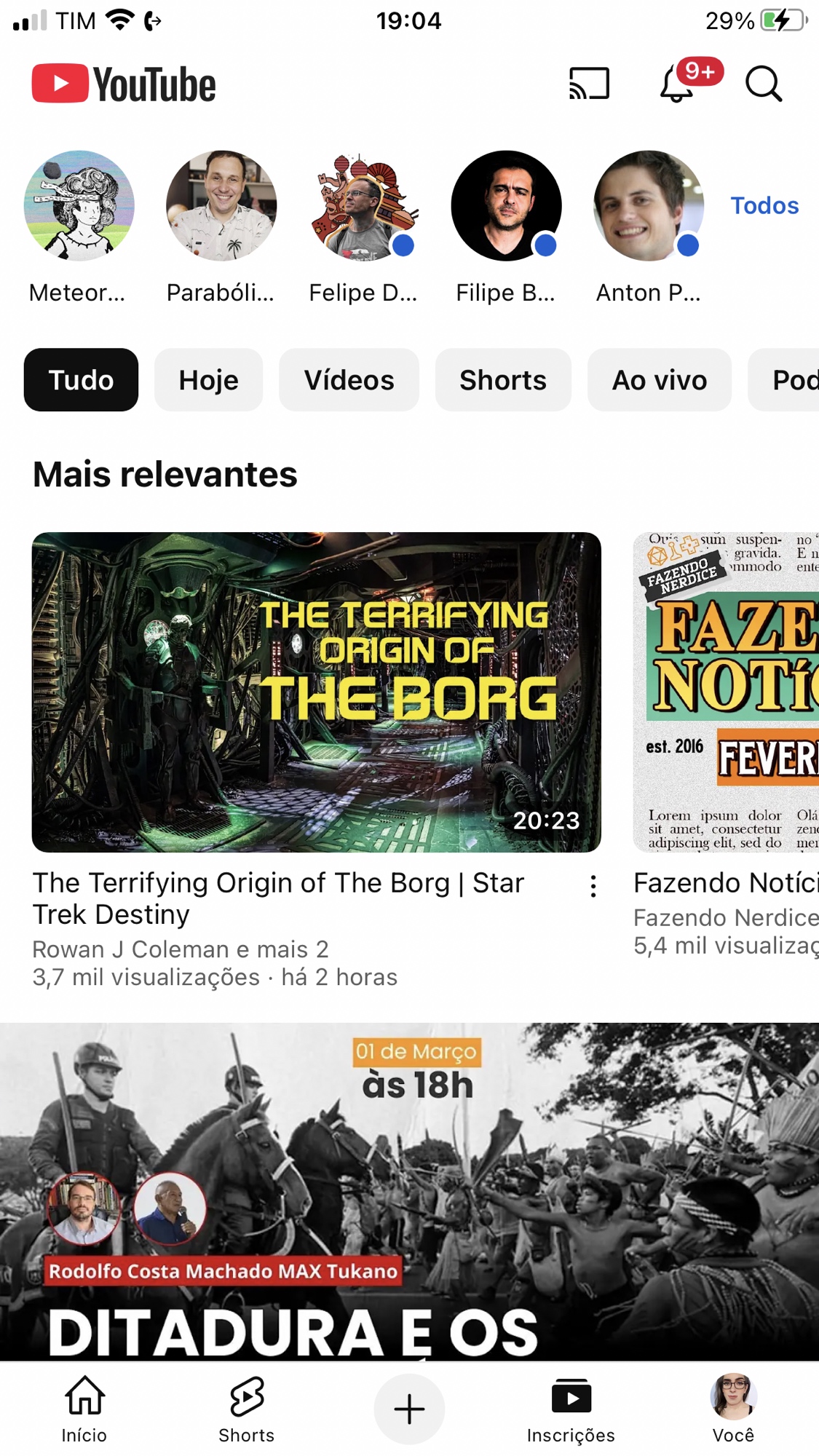The width and height of the screenshot is (819, 1456).
Task: Open the notifications bell
Action: pyautogui.click(x=677, y=84)
